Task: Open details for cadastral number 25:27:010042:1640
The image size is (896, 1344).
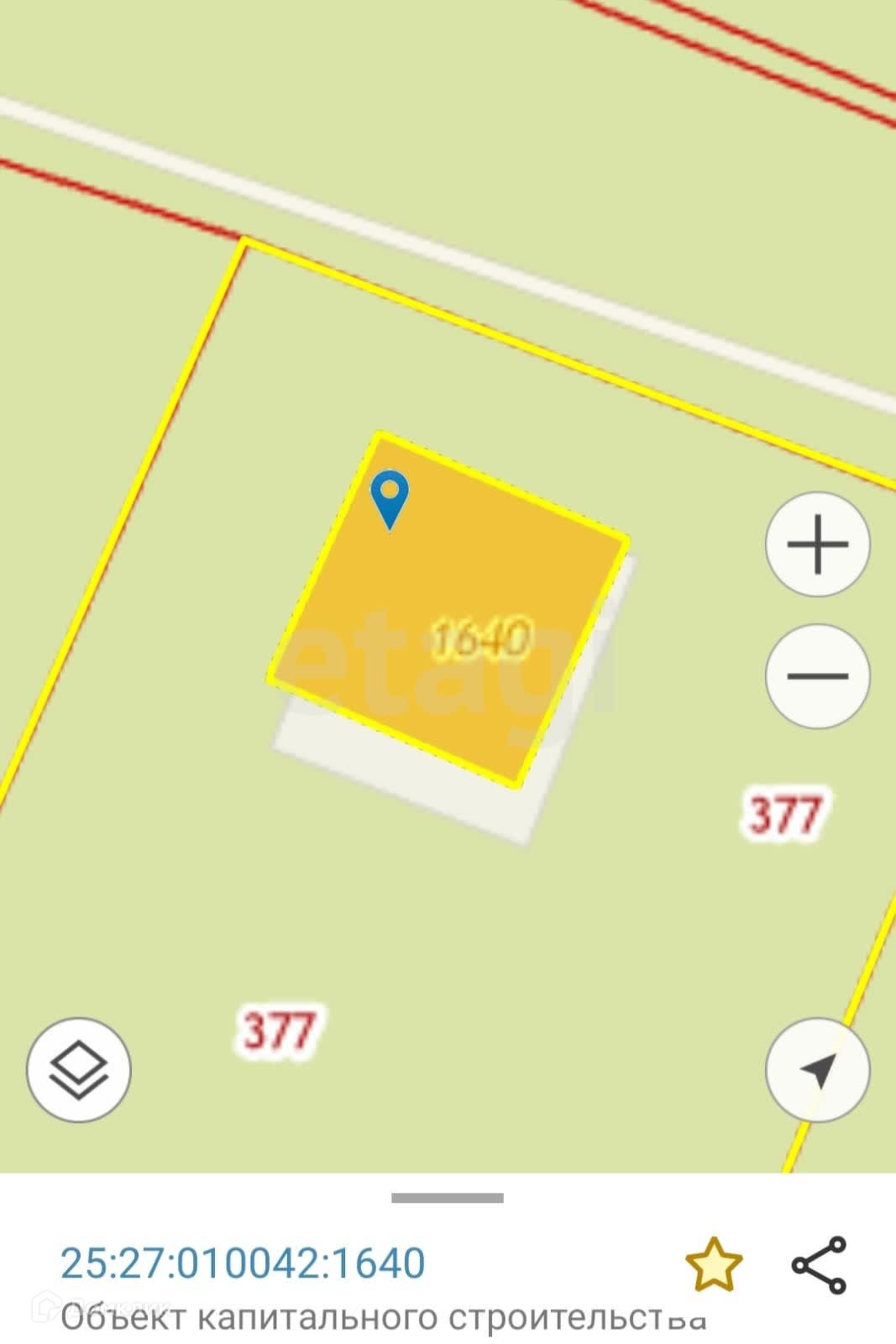Action: pos(244,1263)
